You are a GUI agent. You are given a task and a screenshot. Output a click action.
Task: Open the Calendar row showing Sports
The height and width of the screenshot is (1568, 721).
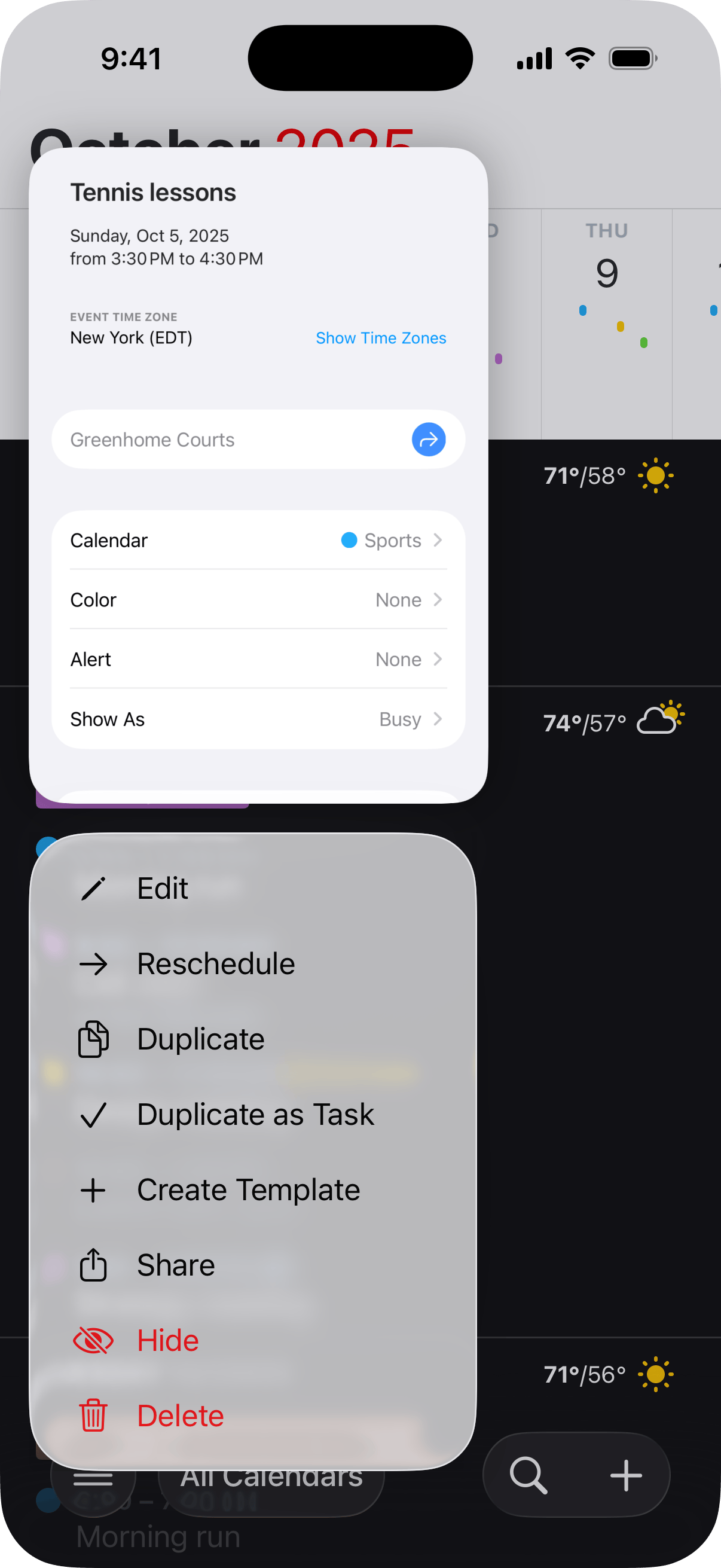pos(259,541)
